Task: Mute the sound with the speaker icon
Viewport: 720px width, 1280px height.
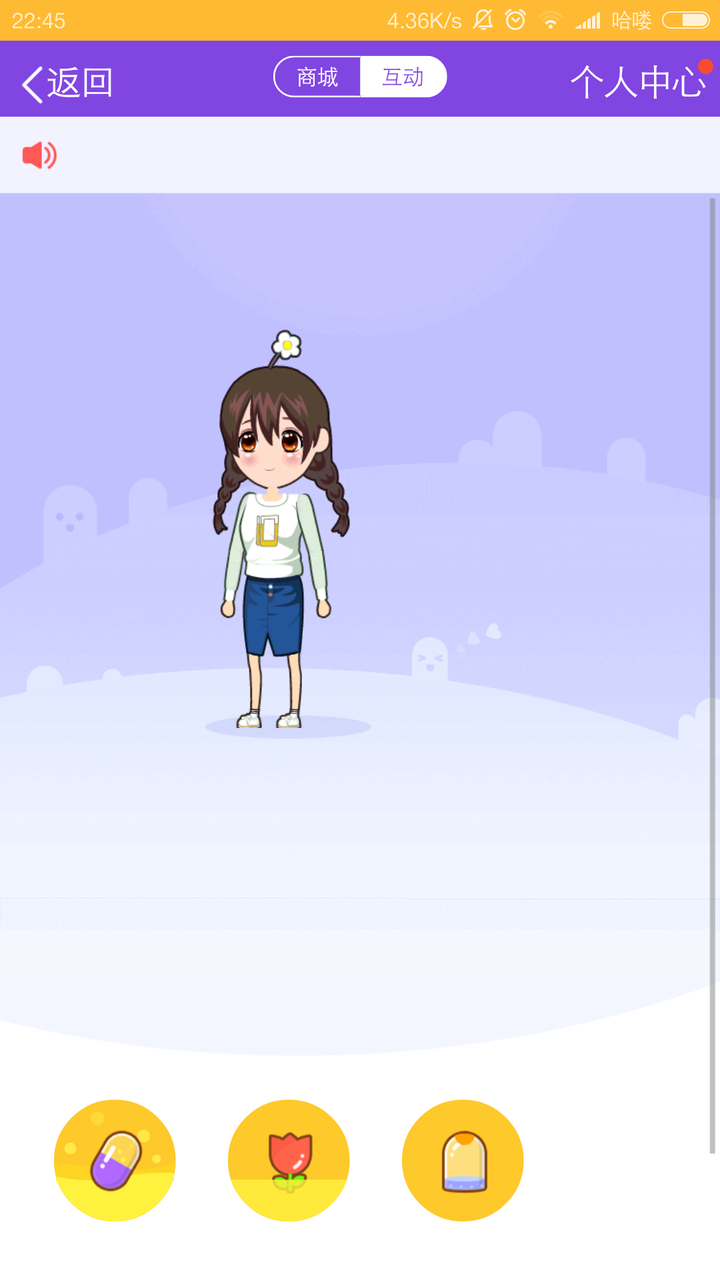Action: point(40,155)
